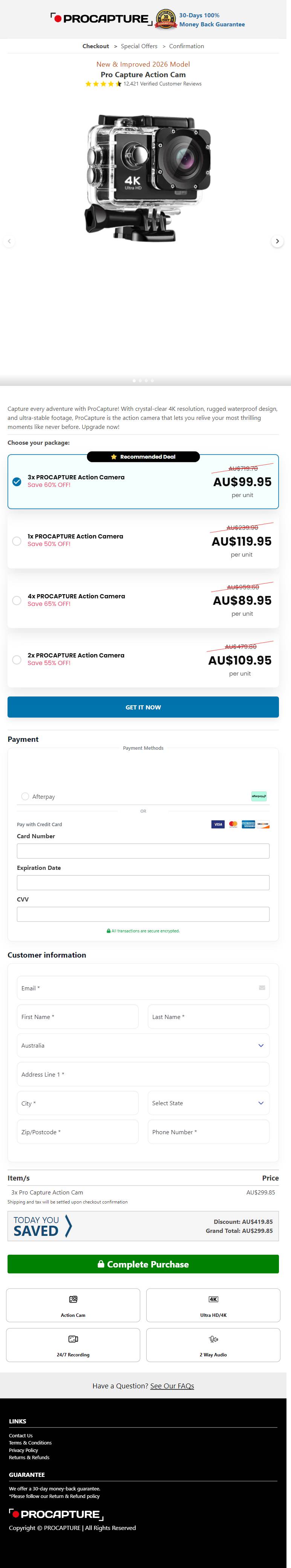The image size is (291, 1568).
Task: Focus the Email field
Action: [x=143, y=988]
